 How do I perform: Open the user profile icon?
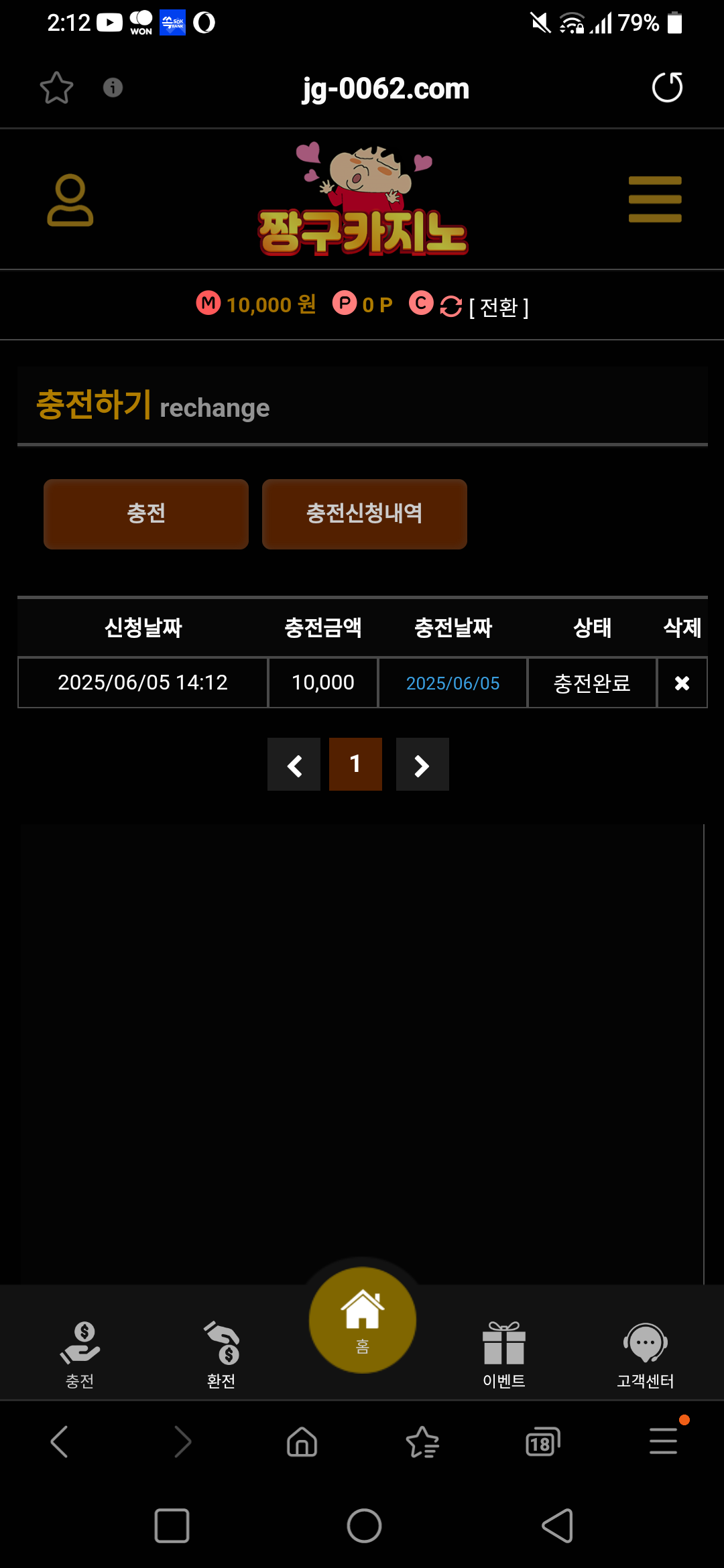[x=70, y=200]
